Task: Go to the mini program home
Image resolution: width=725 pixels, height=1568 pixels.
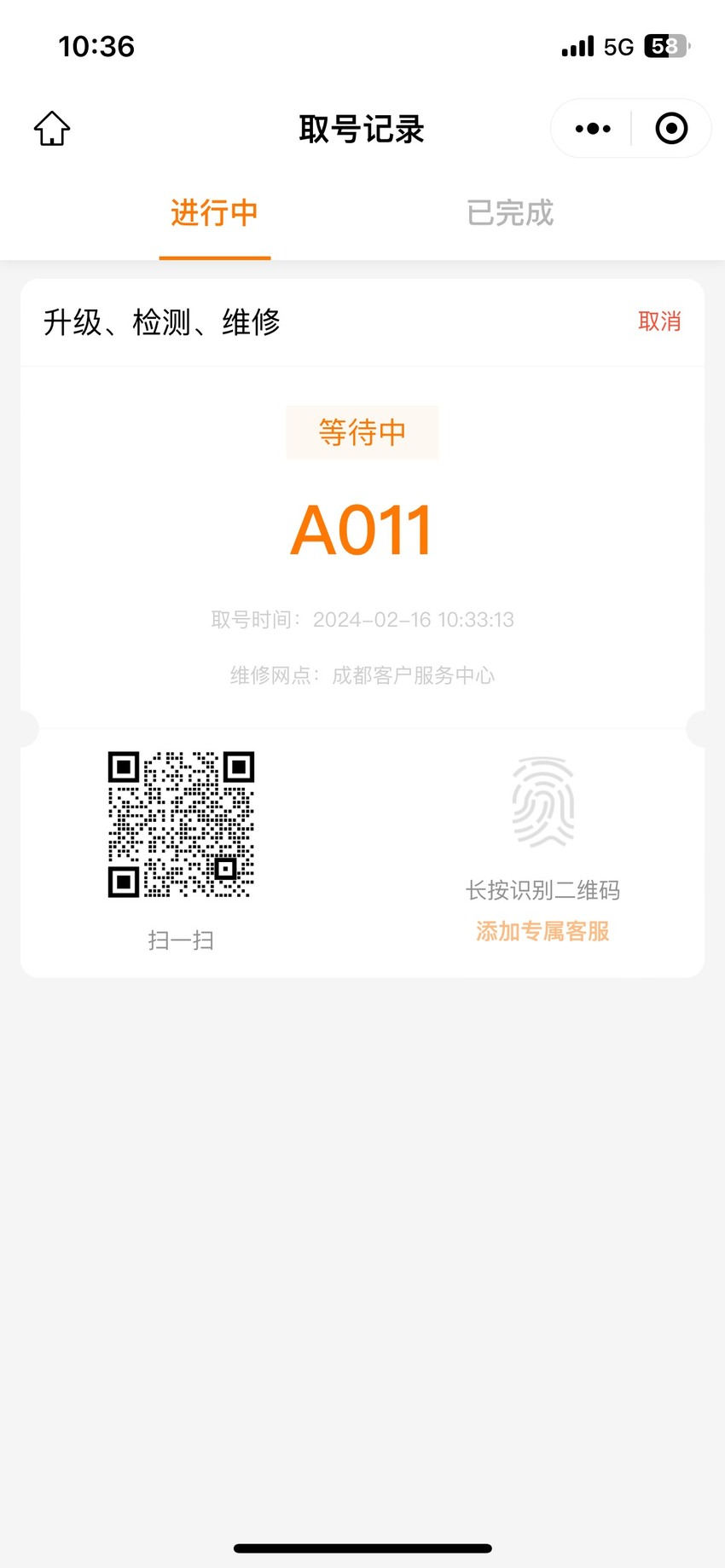Action: 52,129
